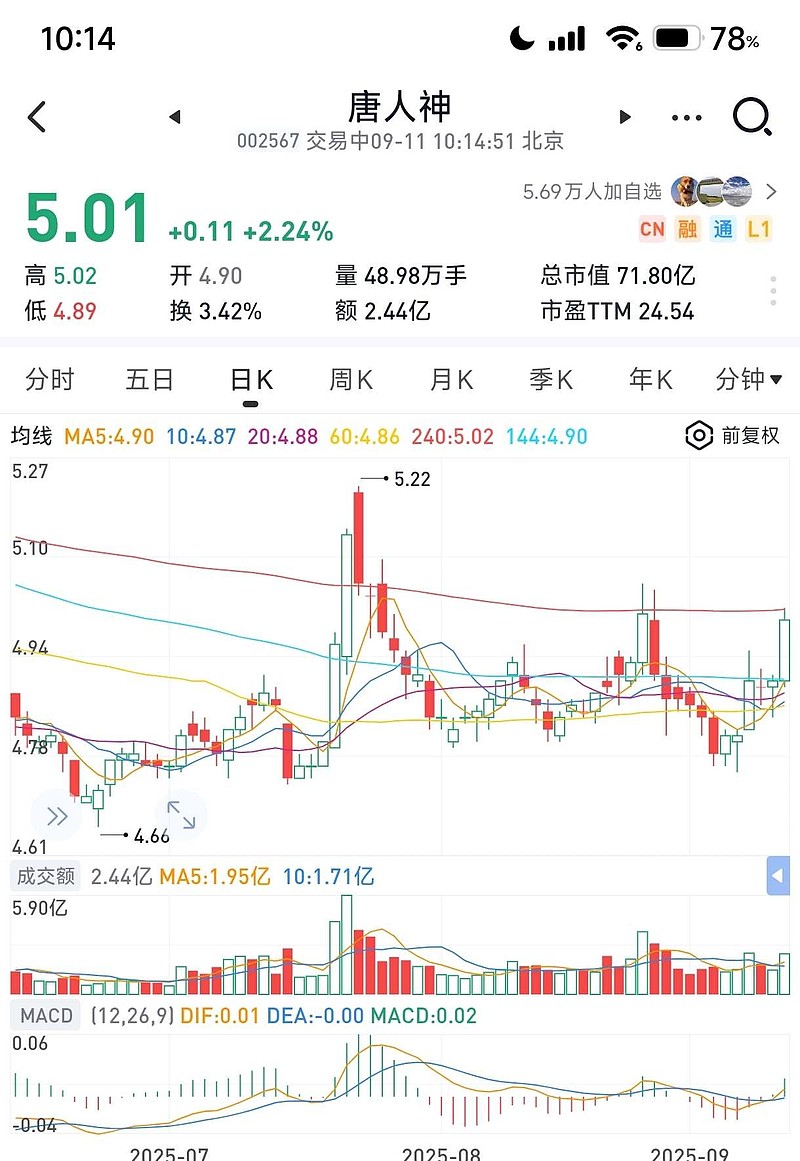This screenshot has width=800, height=1161.
Task: Expand the chart to fullscreen
Action: [181, 816]
